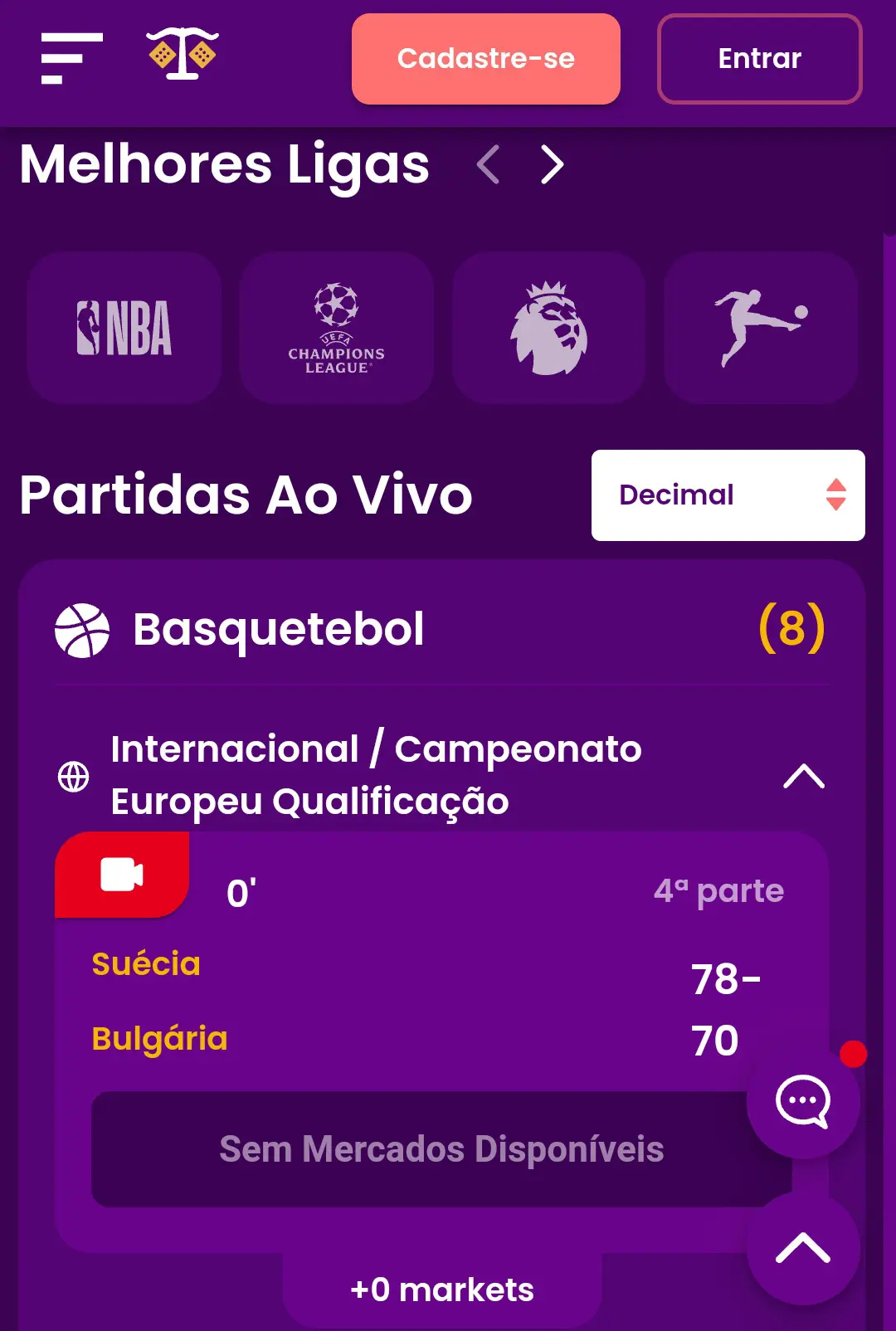This screenshot has width=896, height=1331.
Task: Show previous Melhores Ligas items
Action: tap(489, 164)
